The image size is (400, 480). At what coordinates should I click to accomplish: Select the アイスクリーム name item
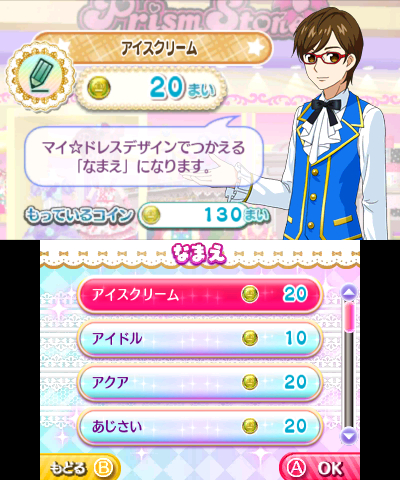coord(200,295)
